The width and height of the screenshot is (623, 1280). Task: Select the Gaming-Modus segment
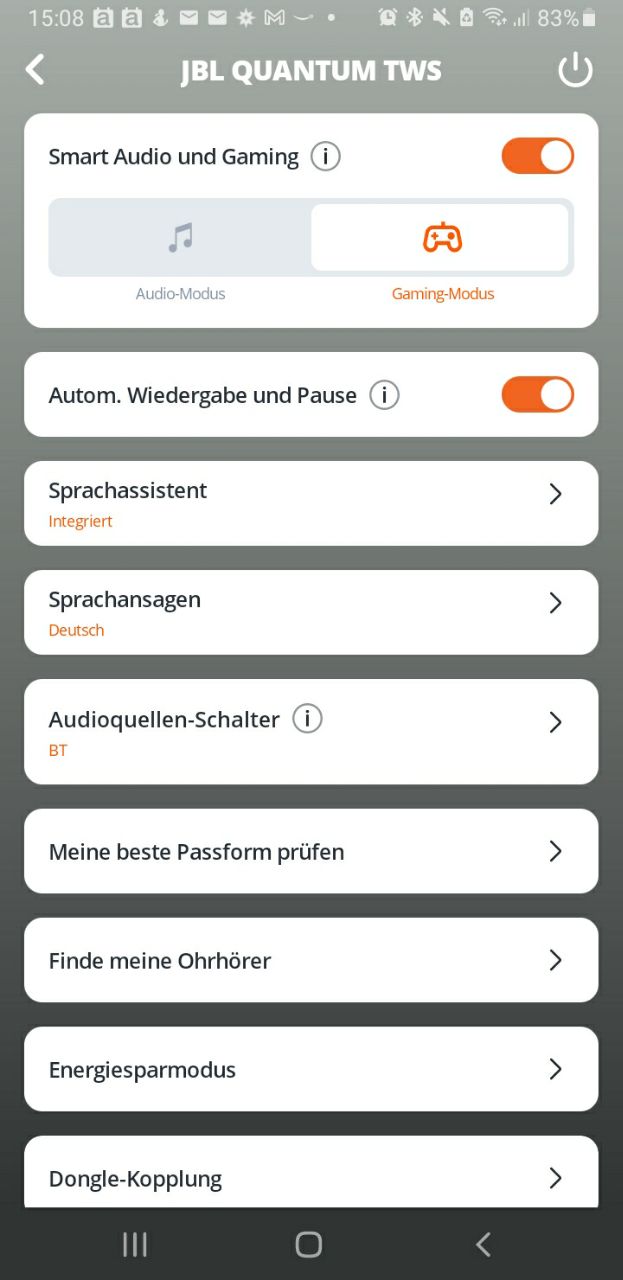click(442, 238)
